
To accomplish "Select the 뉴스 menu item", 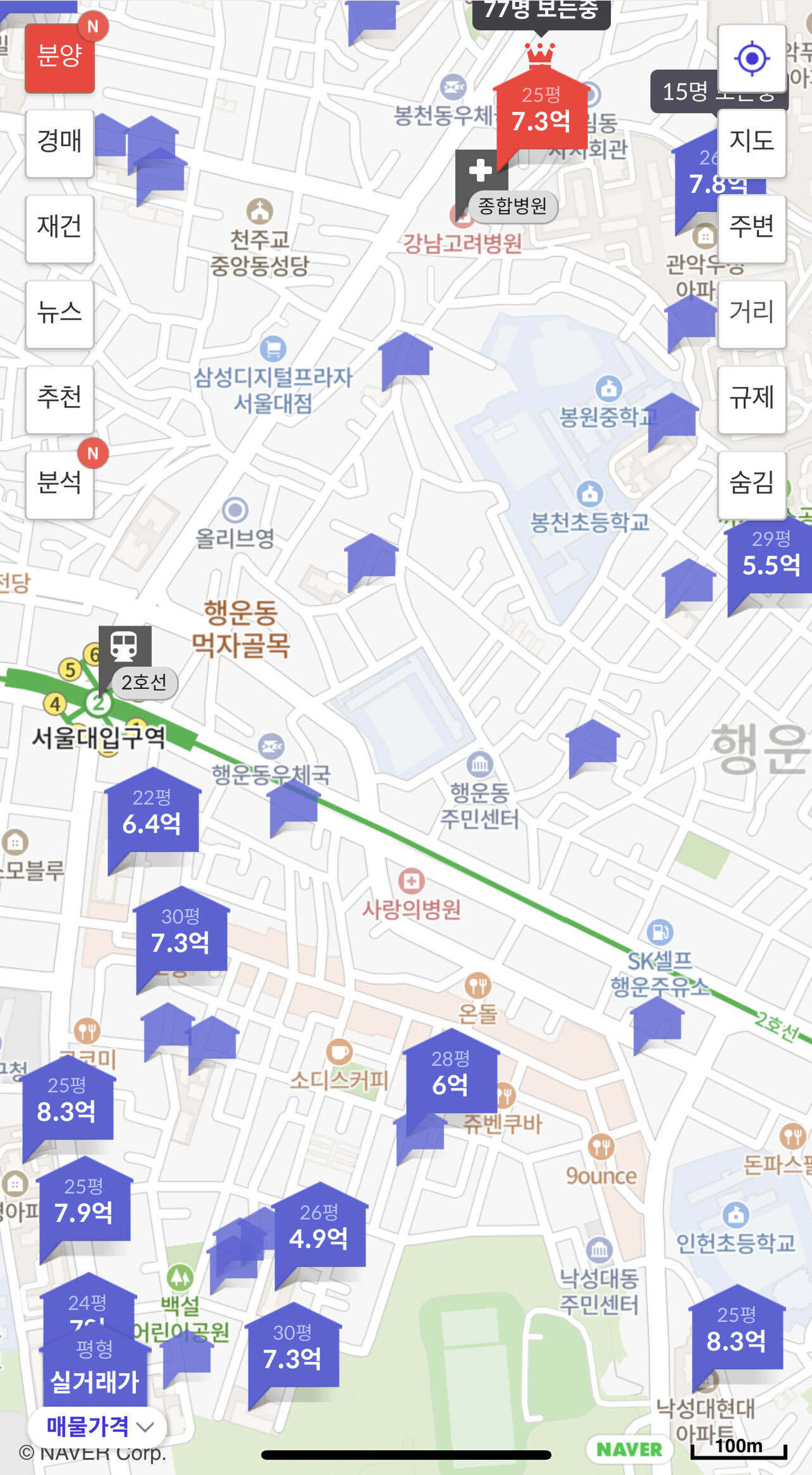I will point(59,314).
